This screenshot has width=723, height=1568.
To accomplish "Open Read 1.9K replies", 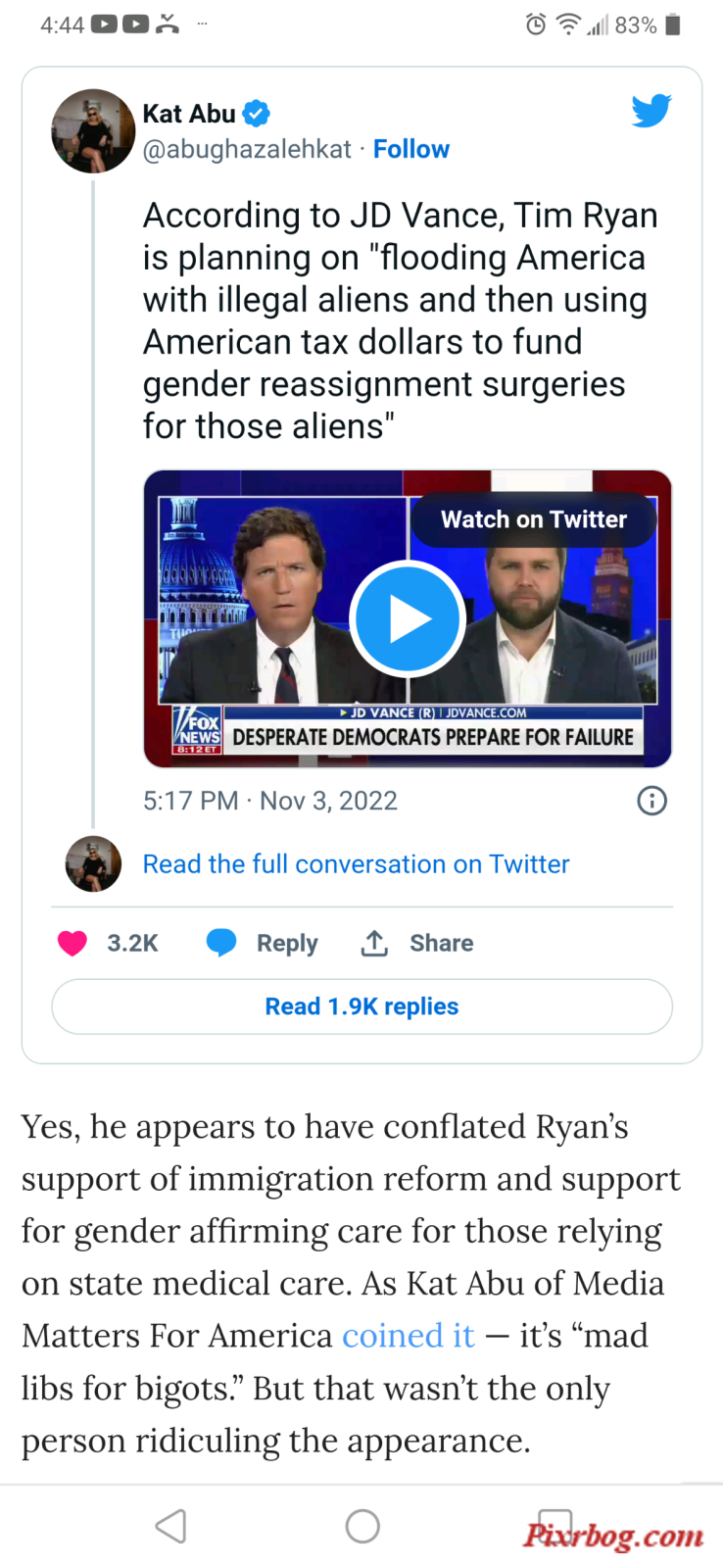I will pos(361,1006).
